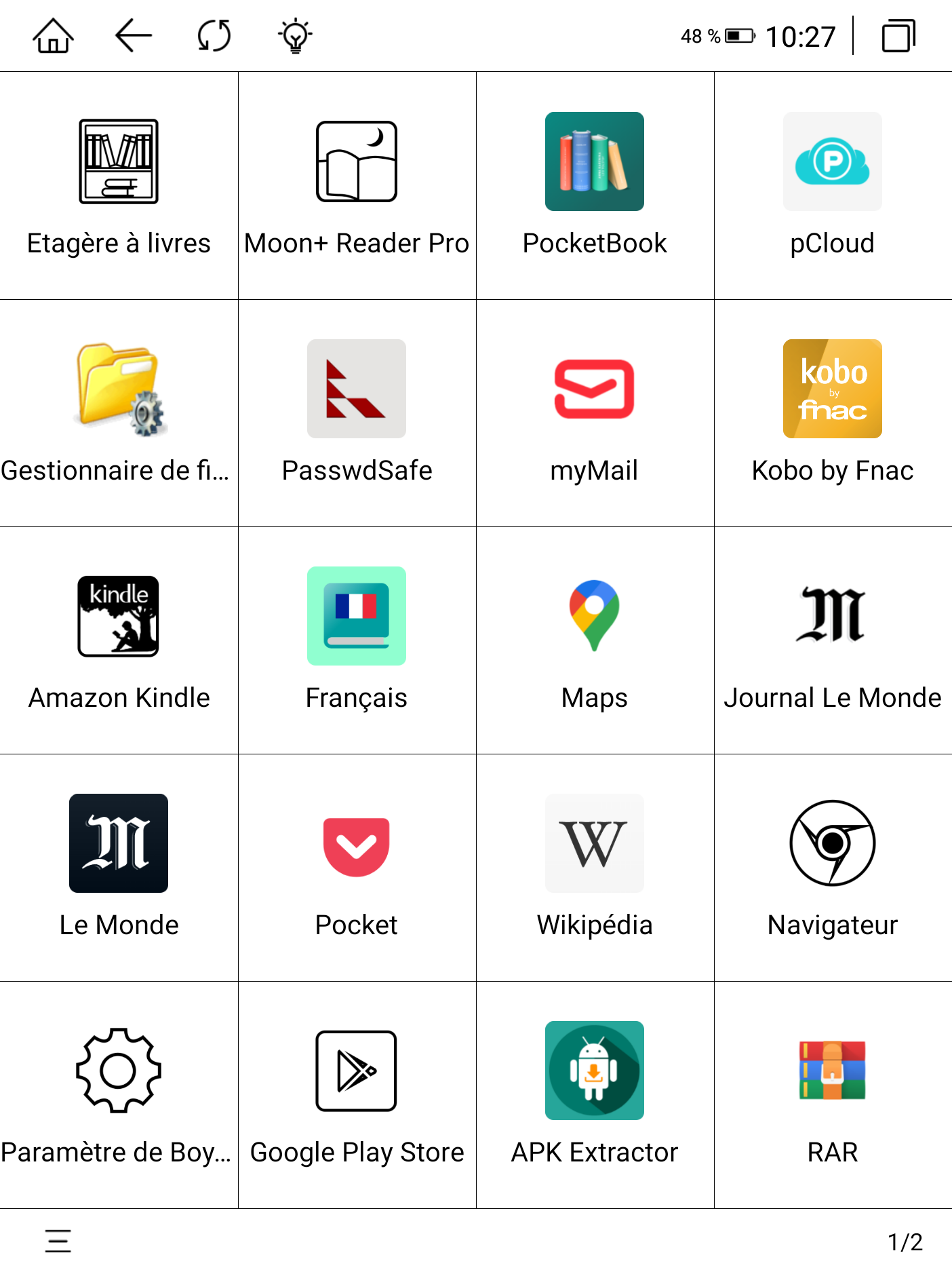Image resolution: width=952 pixels, height=1270 pixels.
Task: Refresh the e-ink screen
Action: (214, 36)
